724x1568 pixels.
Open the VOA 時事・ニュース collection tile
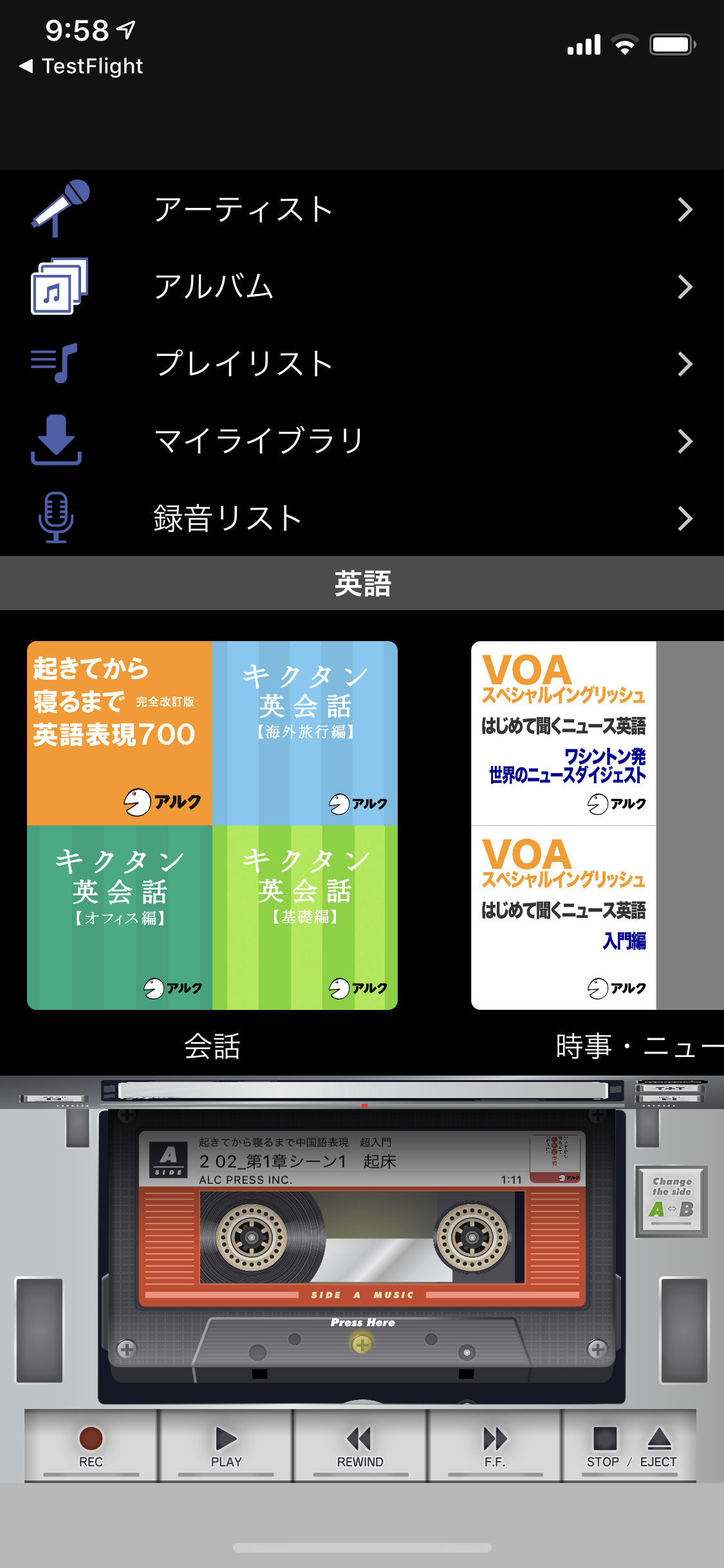coord(597,825)
